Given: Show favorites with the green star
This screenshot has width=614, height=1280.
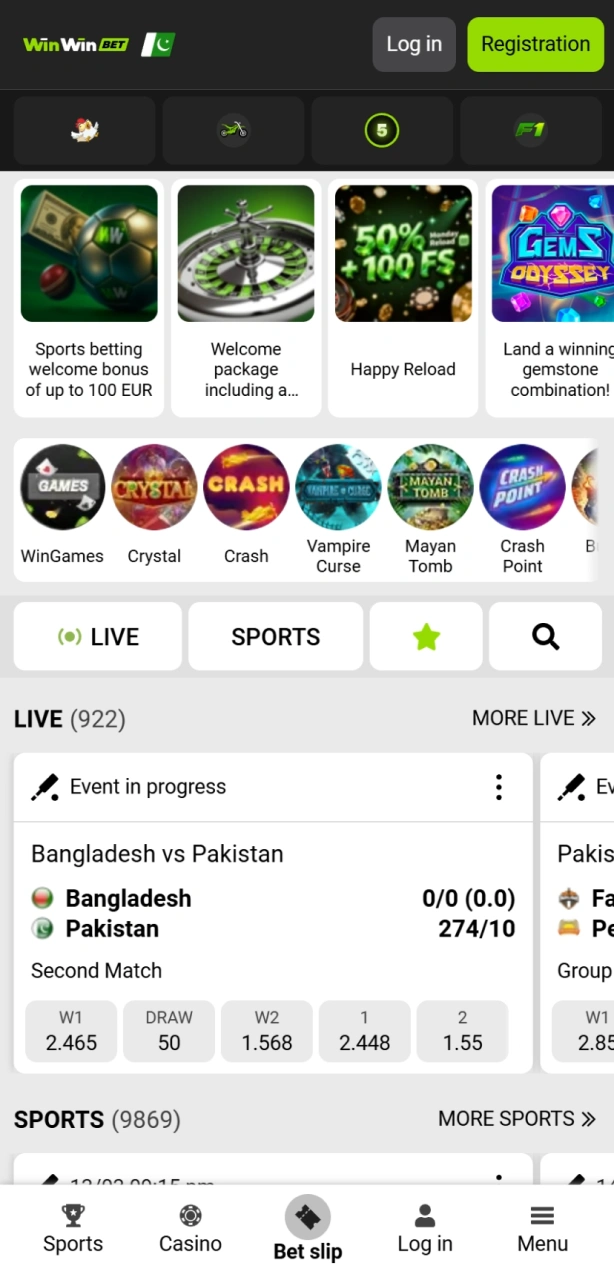Looking at the screenshot, I should pyautogui.click(x=426, y=637).
